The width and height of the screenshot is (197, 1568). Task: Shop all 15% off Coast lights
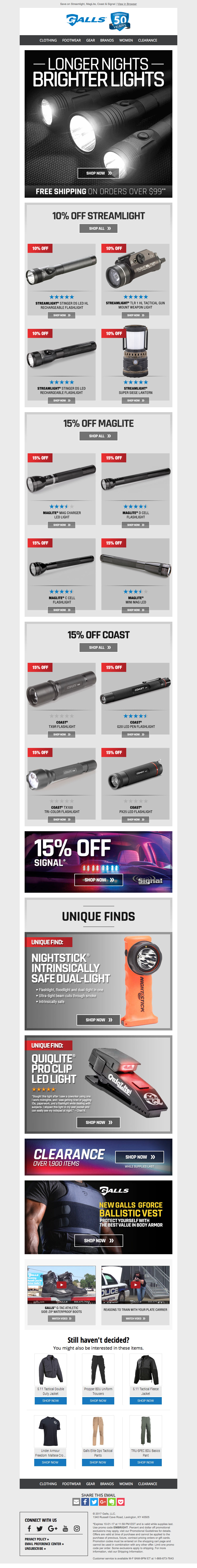coord(98,647)
